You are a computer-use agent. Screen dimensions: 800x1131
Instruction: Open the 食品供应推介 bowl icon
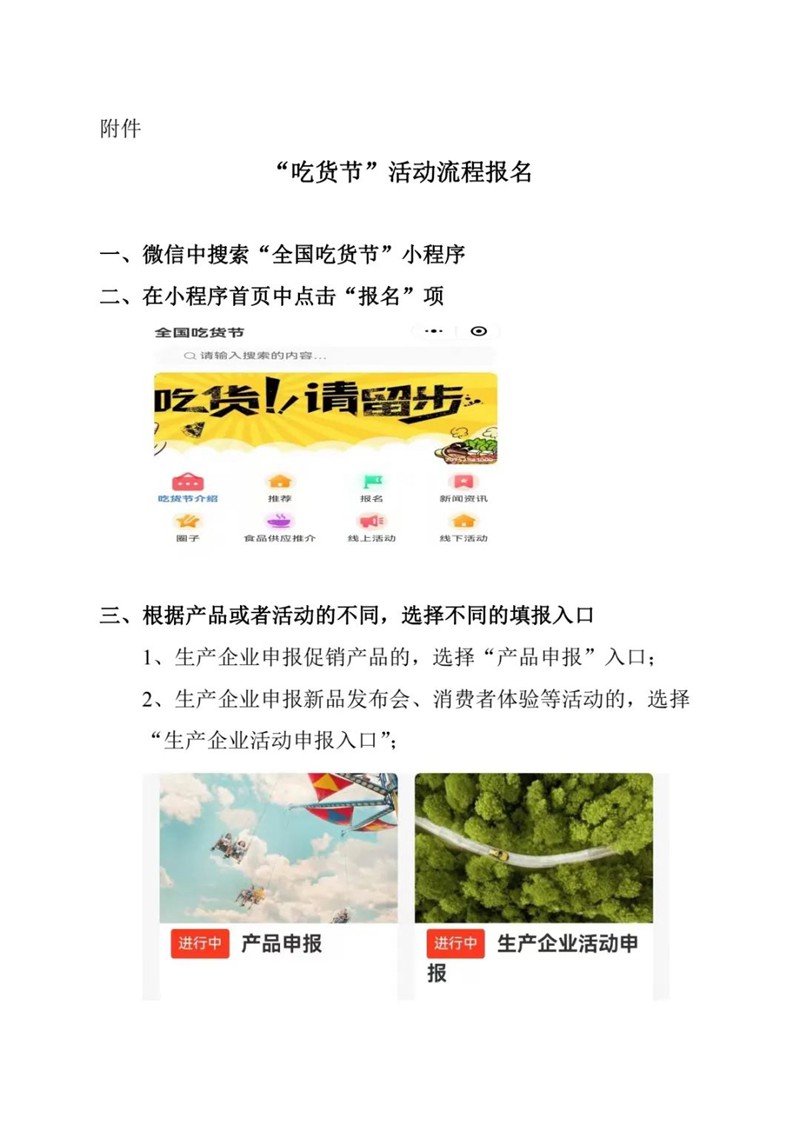[x=278, y=519]
